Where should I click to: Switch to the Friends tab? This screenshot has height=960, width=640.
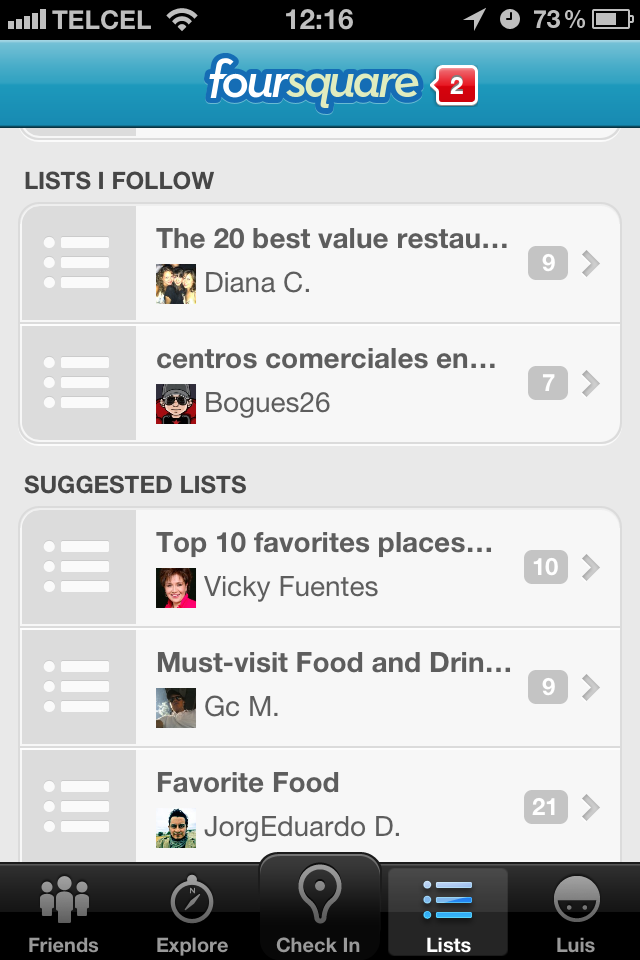64,912
